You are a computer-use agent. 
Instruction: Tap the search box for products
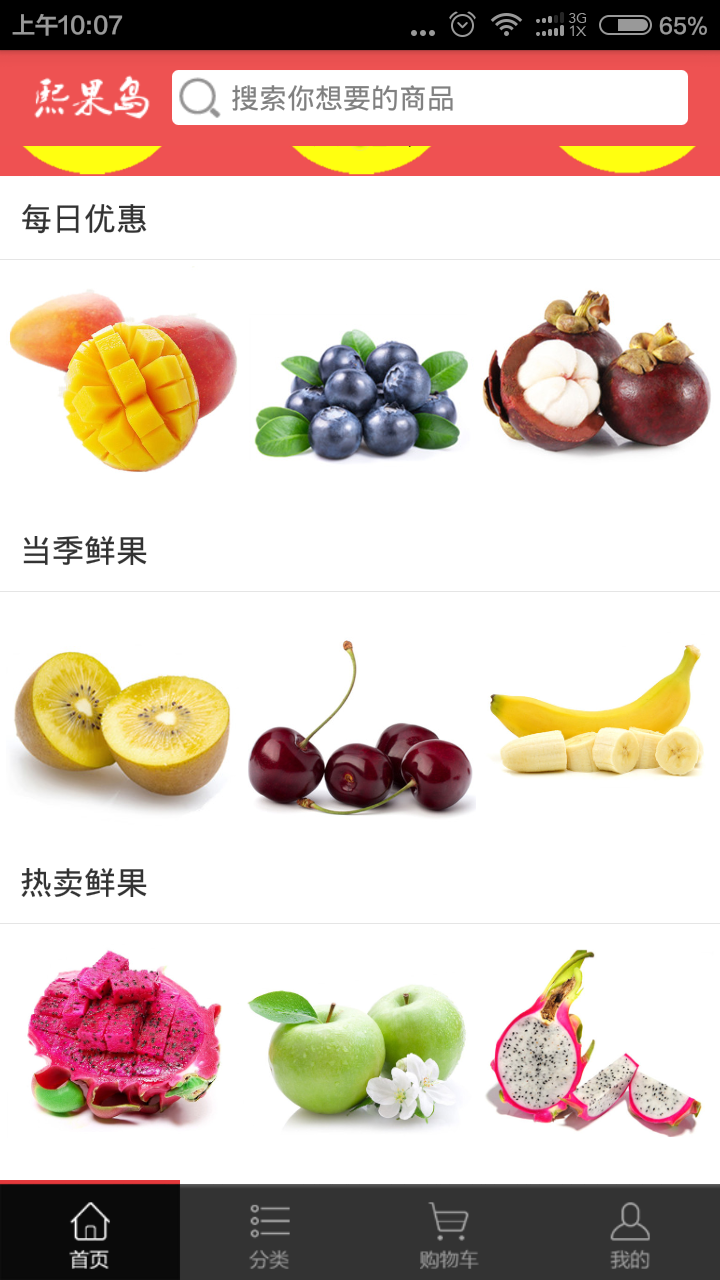[x=430, y=98]
